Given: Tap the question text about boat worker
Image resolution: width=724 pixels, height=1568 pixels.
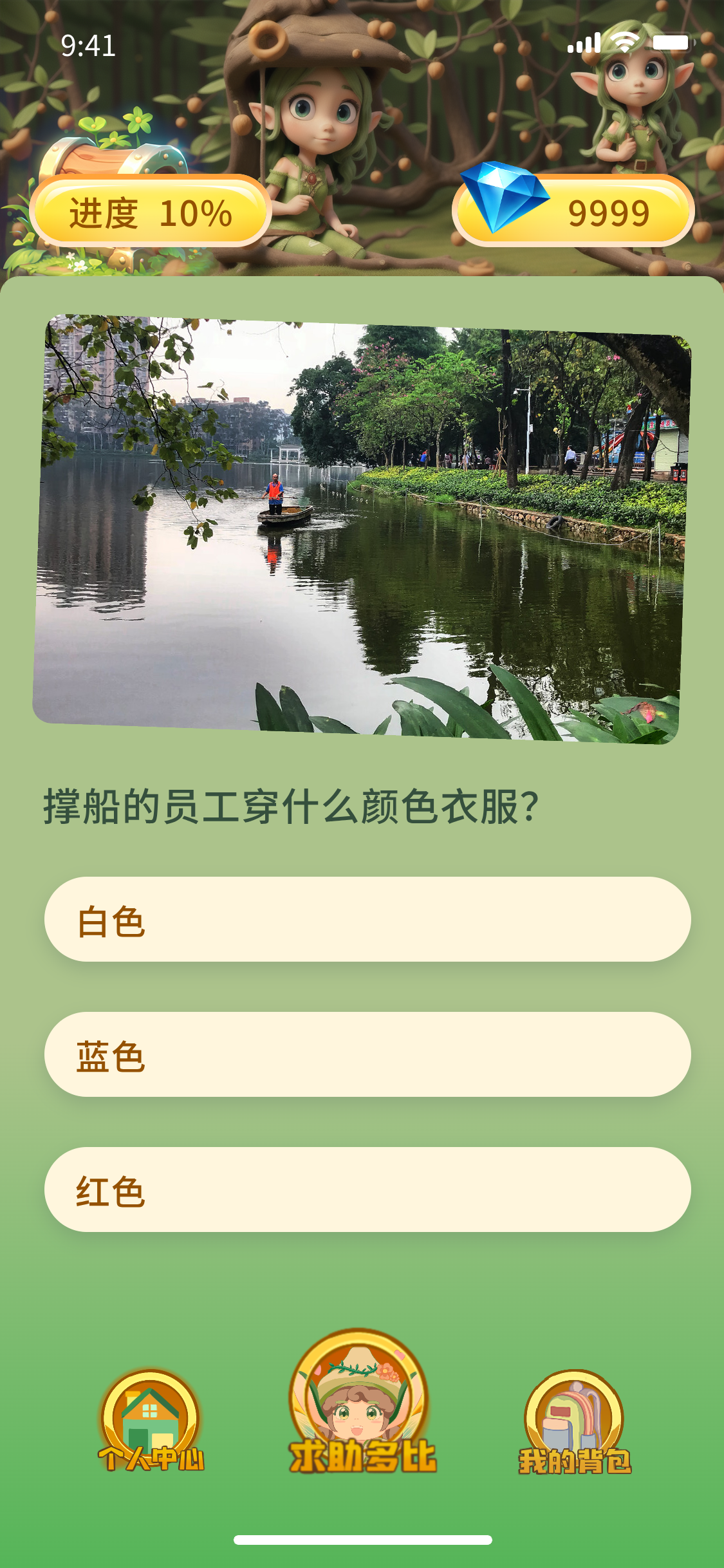Looking at the screenshot, I should pyautogui.click(x=290, y=810).
